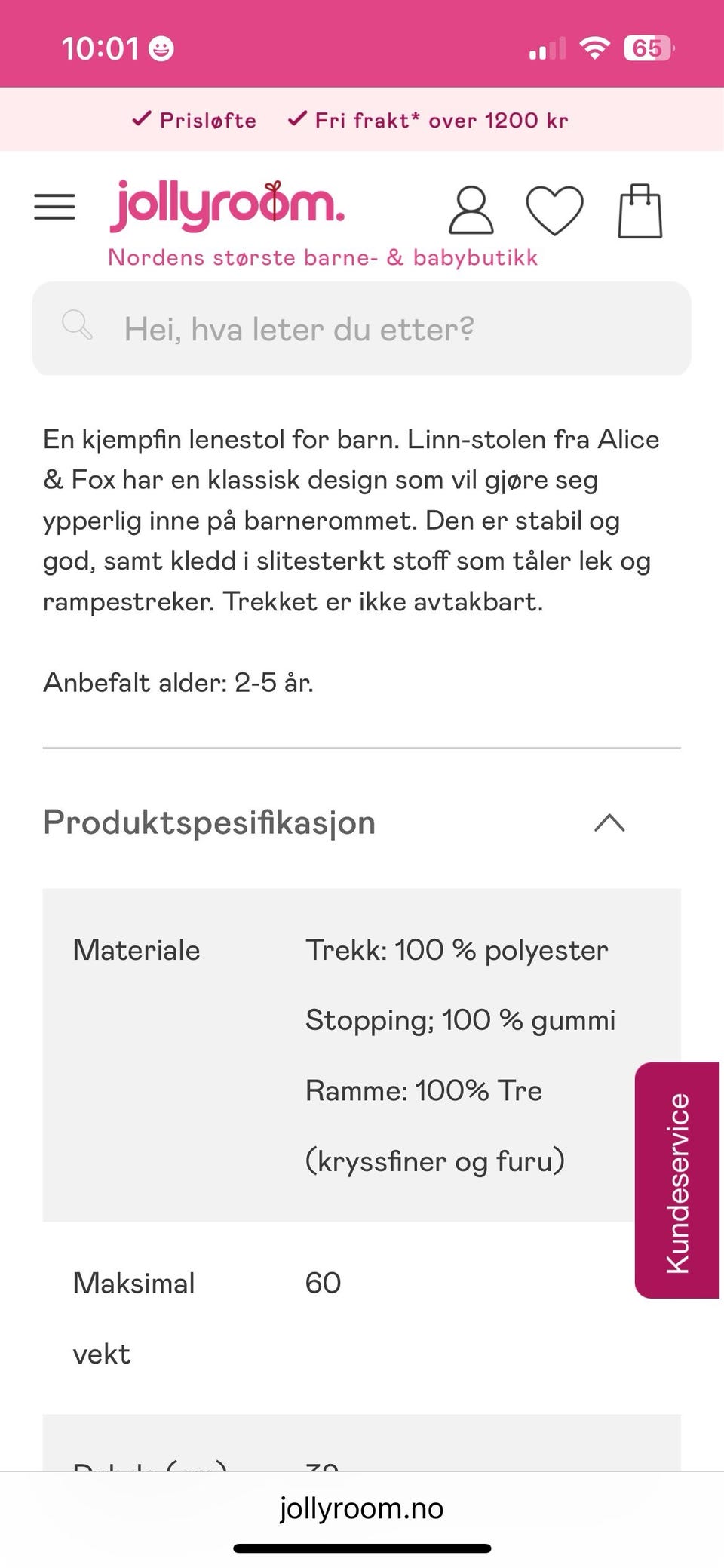This screenshot has height=1568, width=724.
Task: Tap the Materiale specification row
Action: [136, 949]
